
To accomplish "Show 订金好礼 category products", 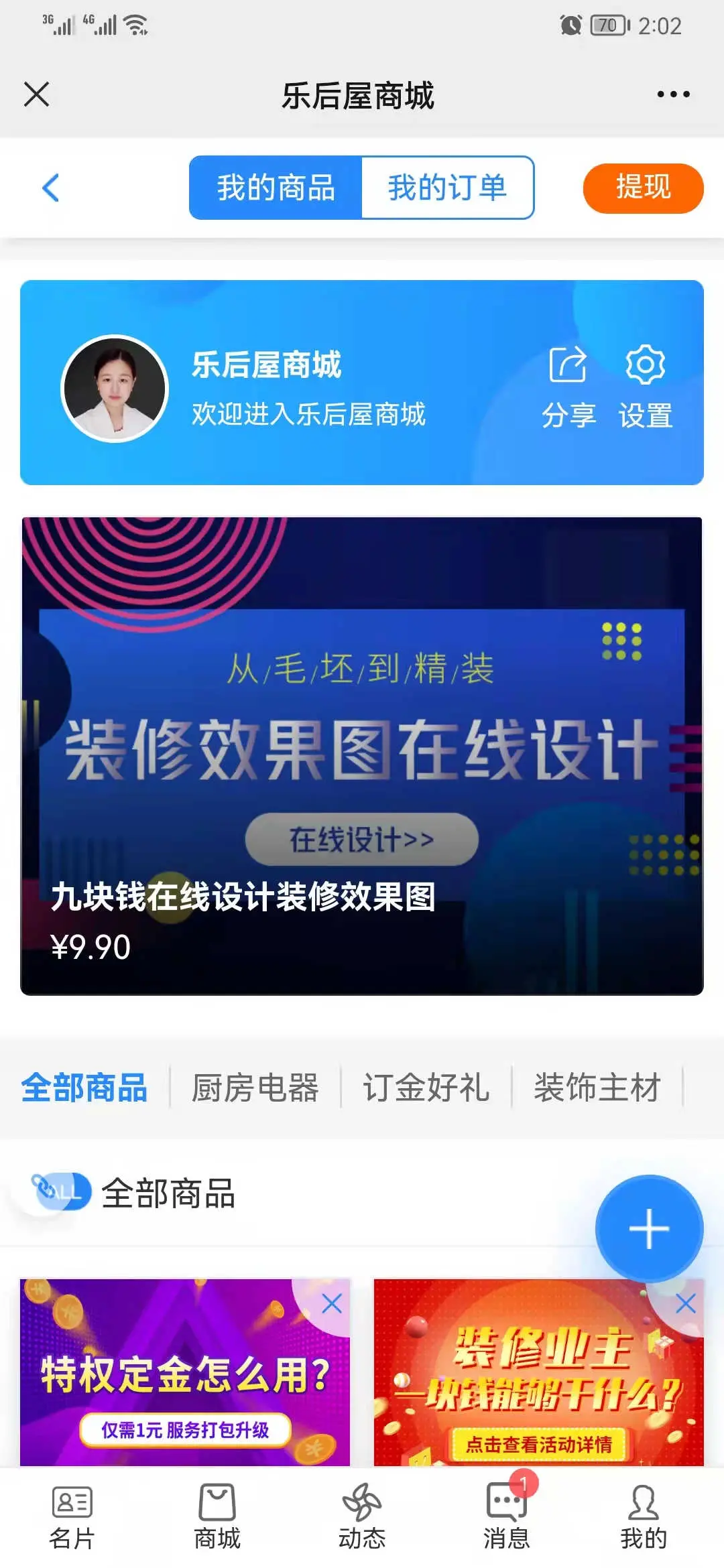I will pyautogui.click(x=426, y=1087).
